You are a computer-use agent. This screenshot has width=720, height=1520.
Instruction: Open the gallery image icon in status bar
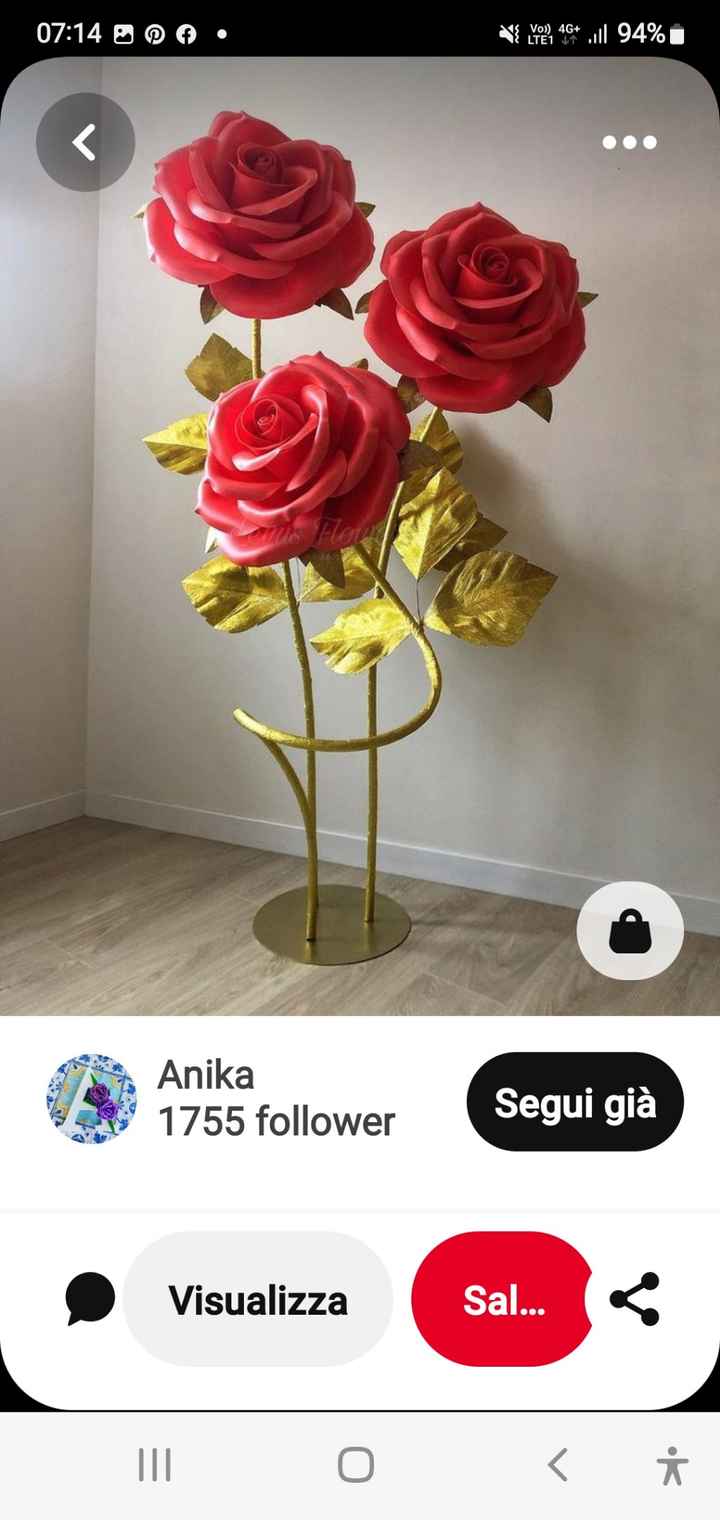[122, 33]
